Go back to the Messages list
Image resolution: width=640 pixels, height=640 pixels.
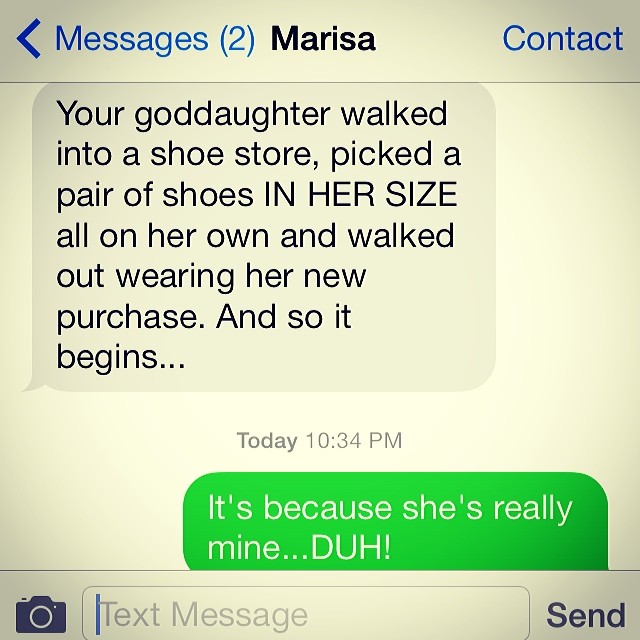(x=135, y=39)
